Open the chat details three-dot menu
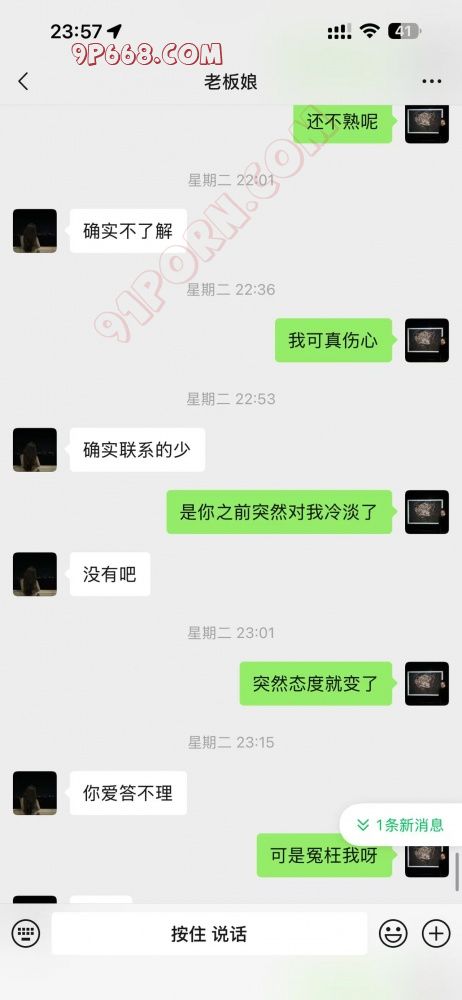The height and width of the screenshot is (1000, 462). [431, 82]
